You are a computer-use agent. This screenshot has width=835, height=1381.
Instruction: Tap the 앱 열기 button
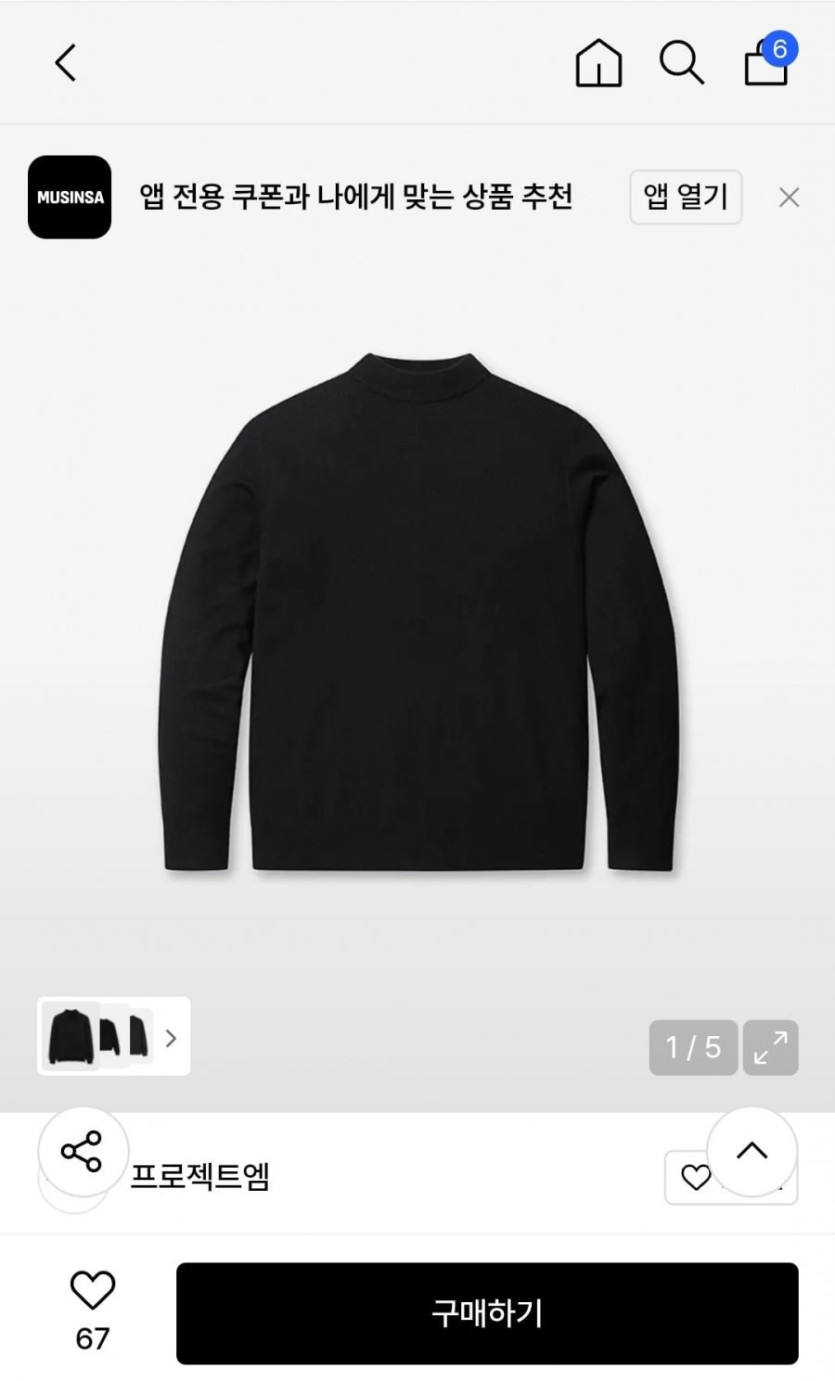click(x=685, y=197)
